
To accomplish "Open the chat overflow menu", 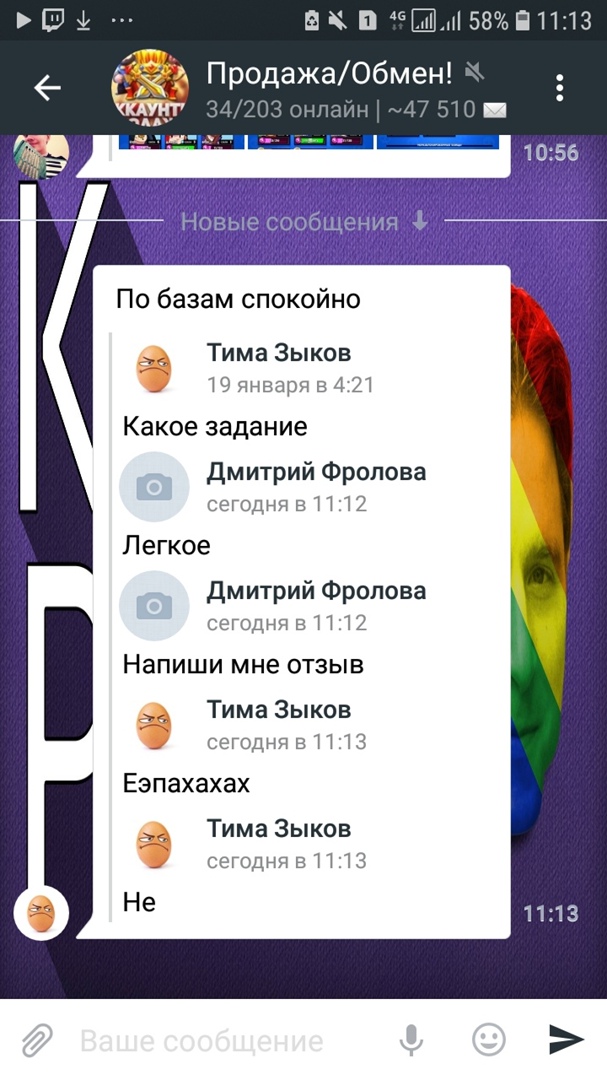I will (x=560, y=88).
